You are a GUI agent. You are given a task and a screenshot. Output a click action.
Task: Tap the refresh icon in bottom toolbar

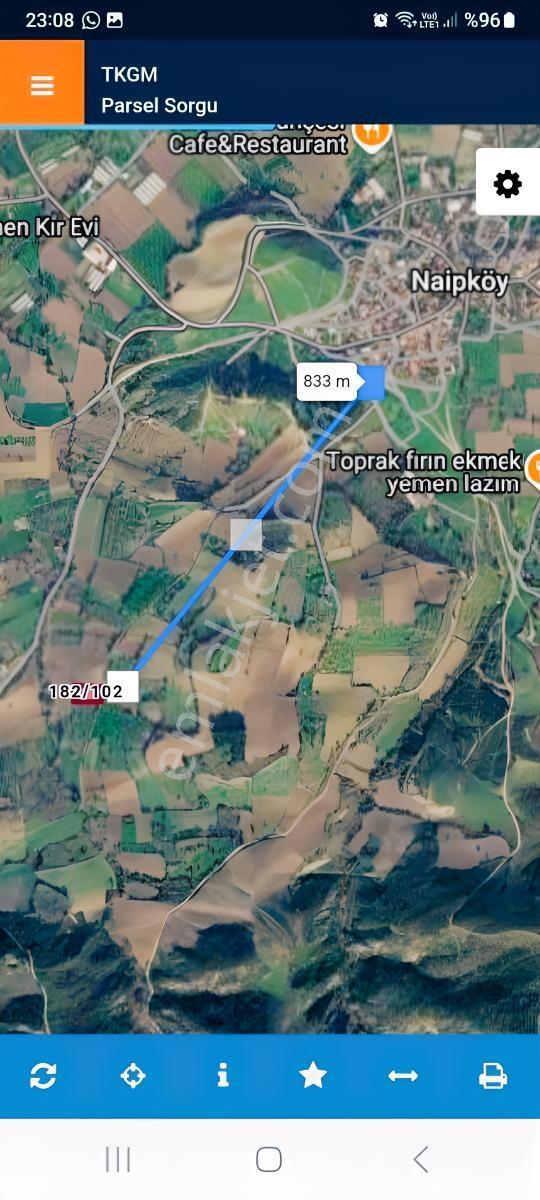point(43,1076)
